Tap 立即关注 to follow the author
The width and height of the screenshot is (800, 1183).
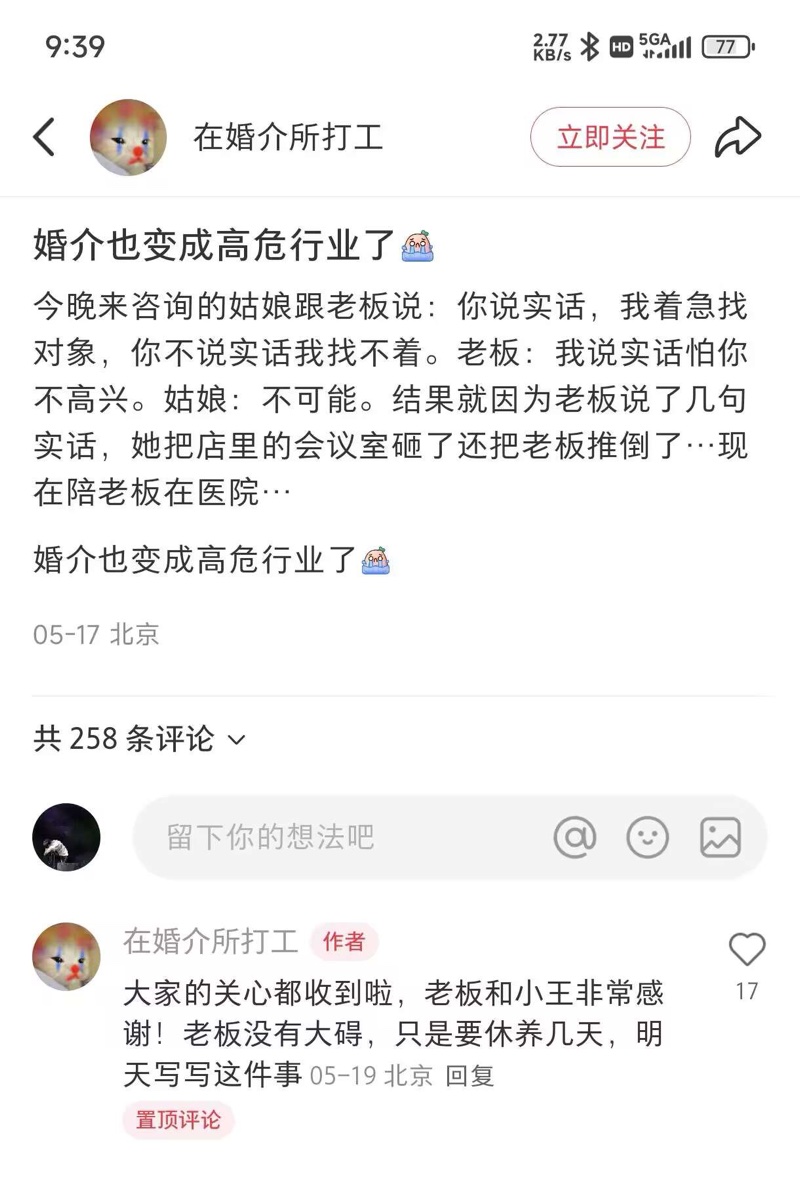(610, 137)
